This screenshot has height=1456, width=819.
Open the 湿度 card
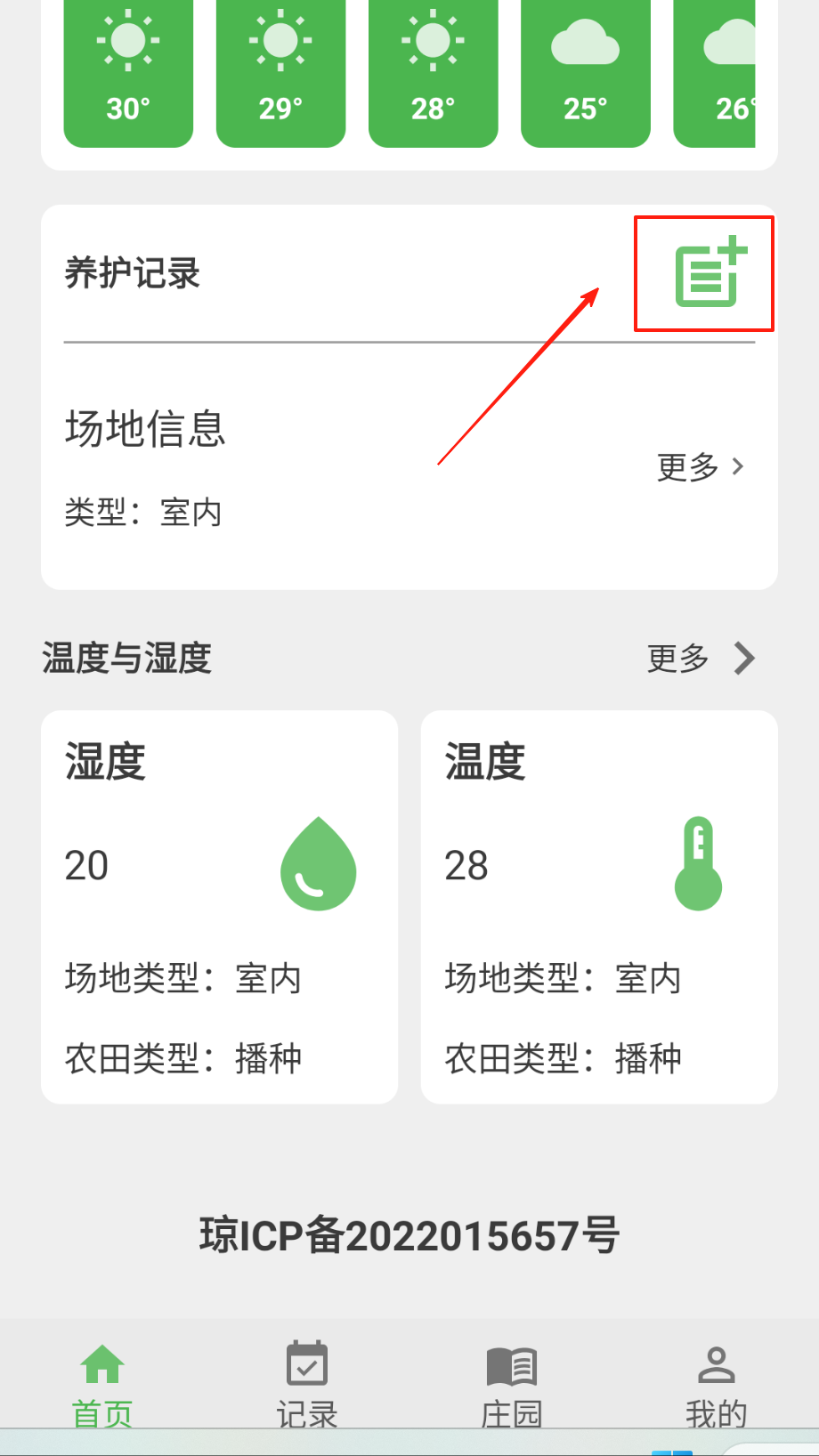(219, 906)
